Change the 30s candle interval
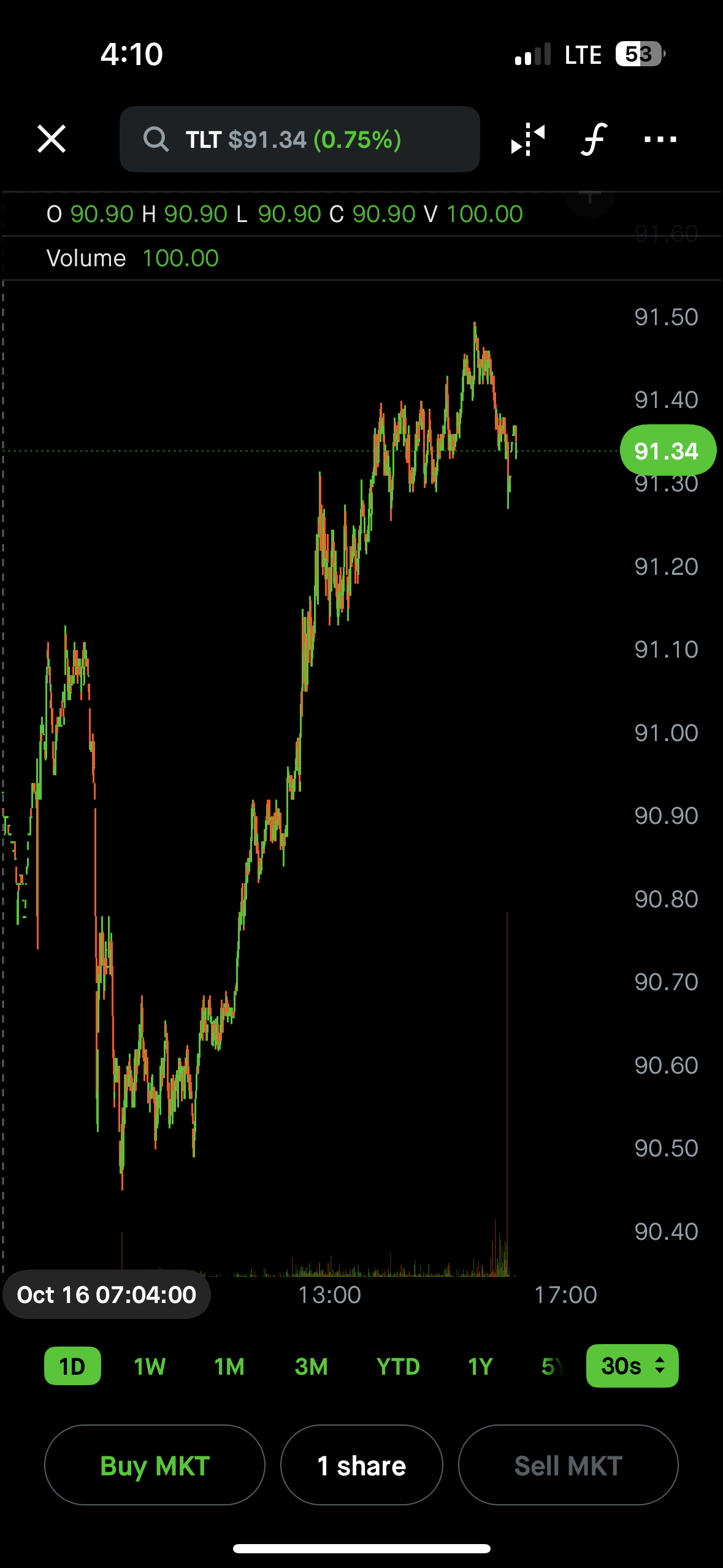The height and width of the screenshot is (1568, 723). tap(632, 1366)
